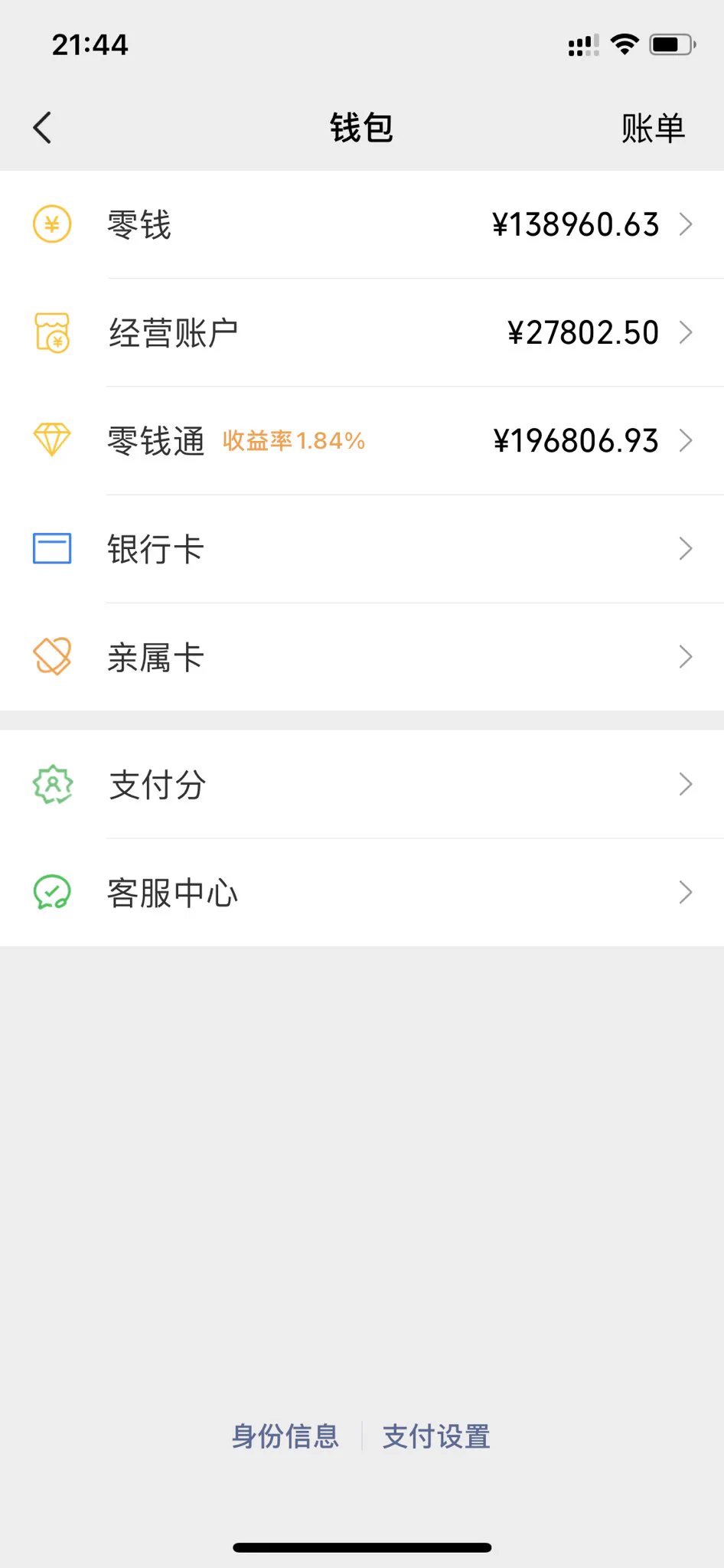724x1568 pixels.
Task: Open 账单 in the top bar
Action: [x=652, y=128]
